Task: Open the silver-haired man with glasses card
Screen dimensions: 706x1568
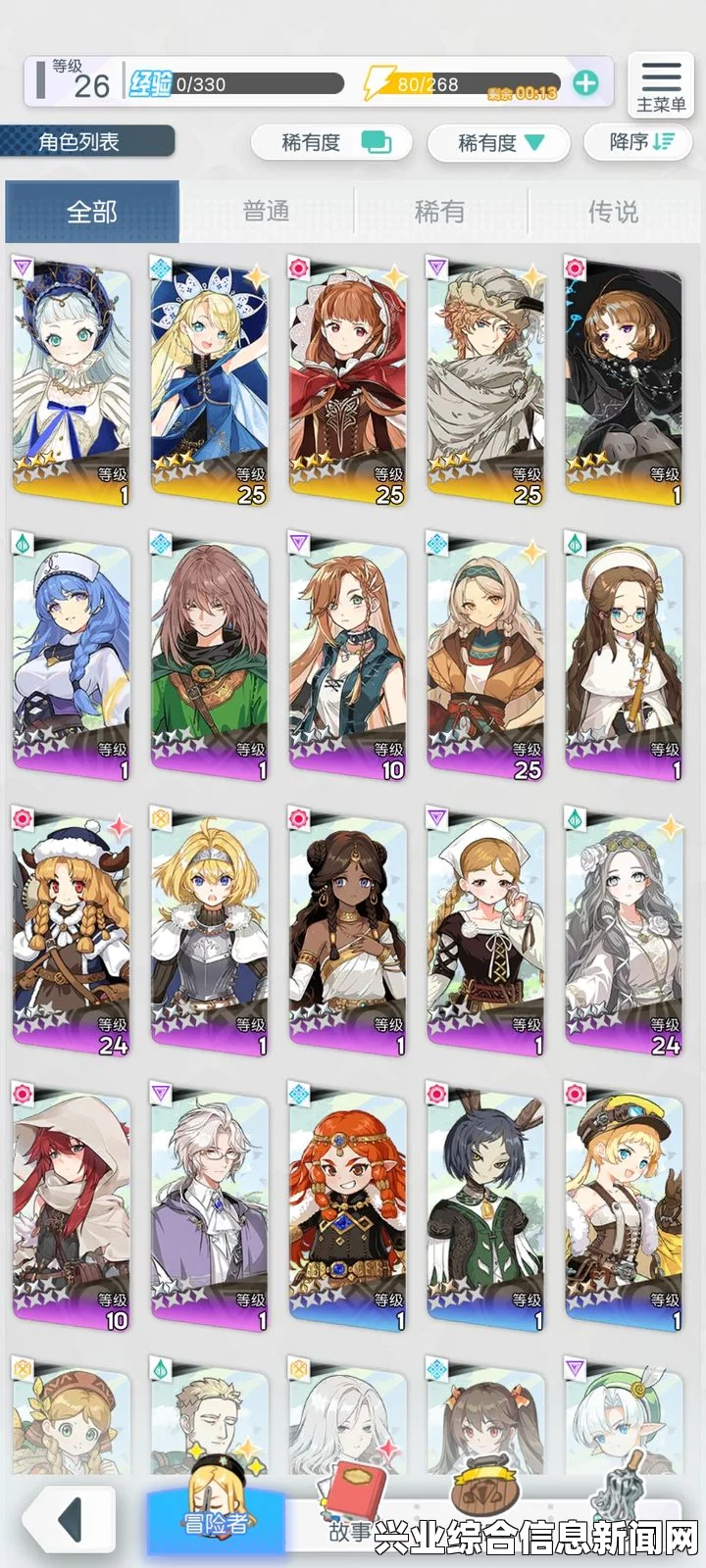Action: point(209,1205)
